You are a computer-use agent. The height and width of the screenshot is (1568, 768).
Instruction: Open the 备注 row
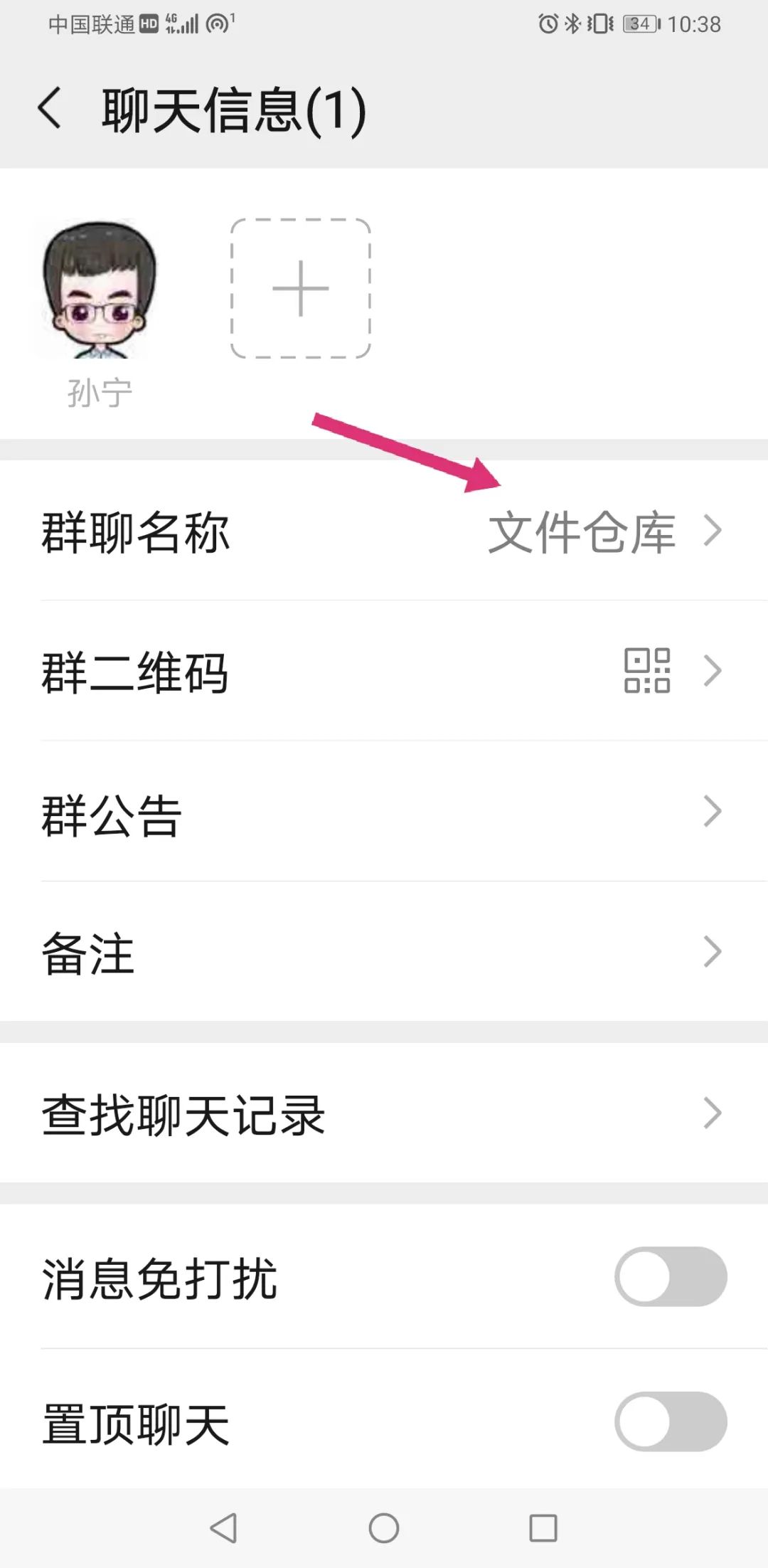tap(384, 951)
